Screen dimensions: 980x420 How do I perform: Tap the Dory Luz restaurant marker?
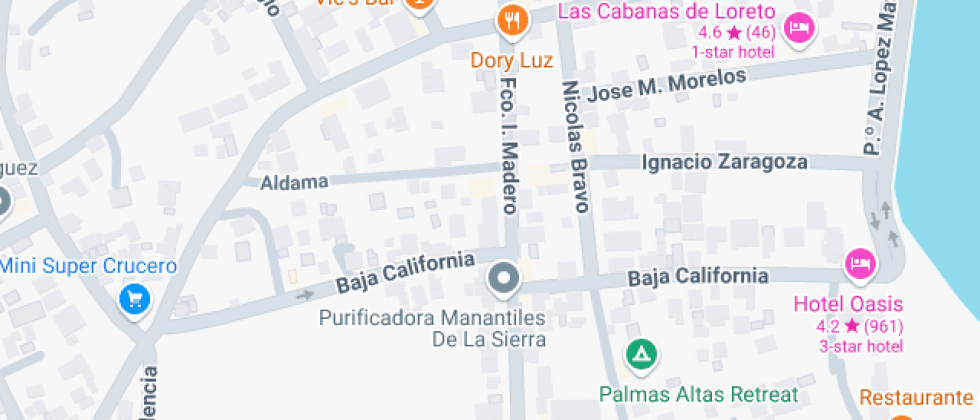[512, 20]
